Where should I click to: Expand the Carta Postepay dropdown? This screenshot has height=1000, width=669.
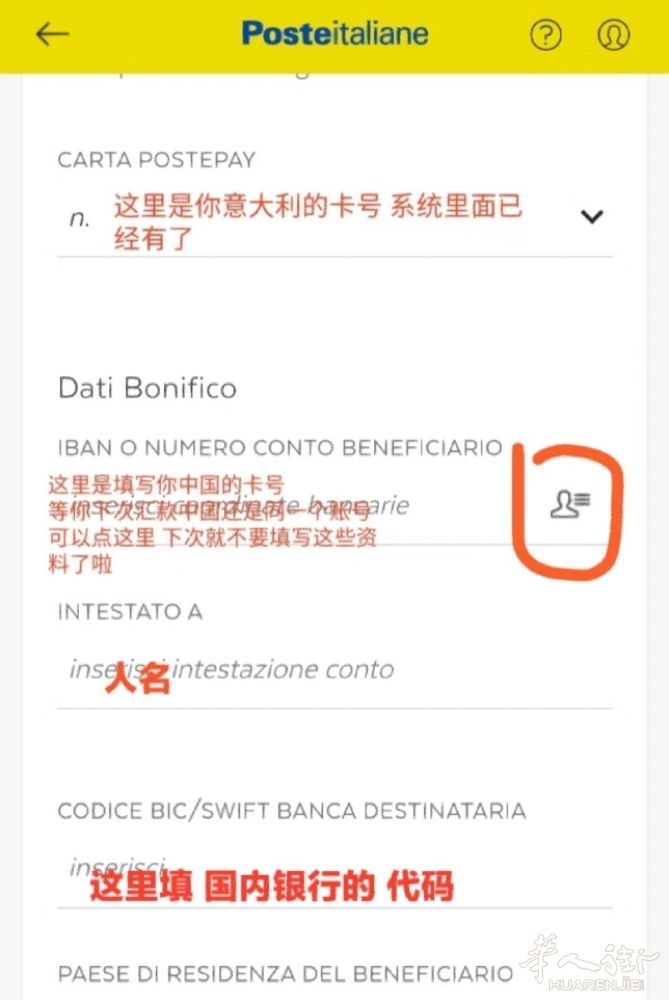click(x=592, y=216)
